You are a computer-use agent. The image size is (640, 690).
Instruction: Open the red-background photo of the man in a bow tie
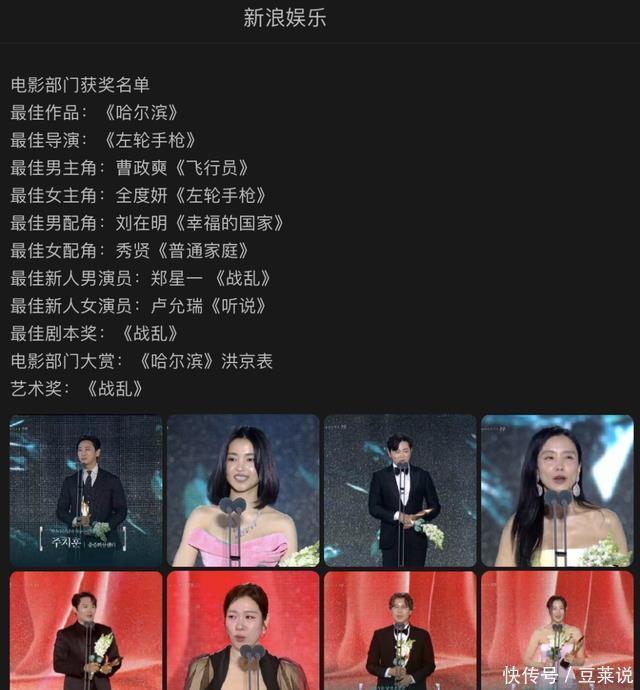pyautogui.click(x=400, y=632)
